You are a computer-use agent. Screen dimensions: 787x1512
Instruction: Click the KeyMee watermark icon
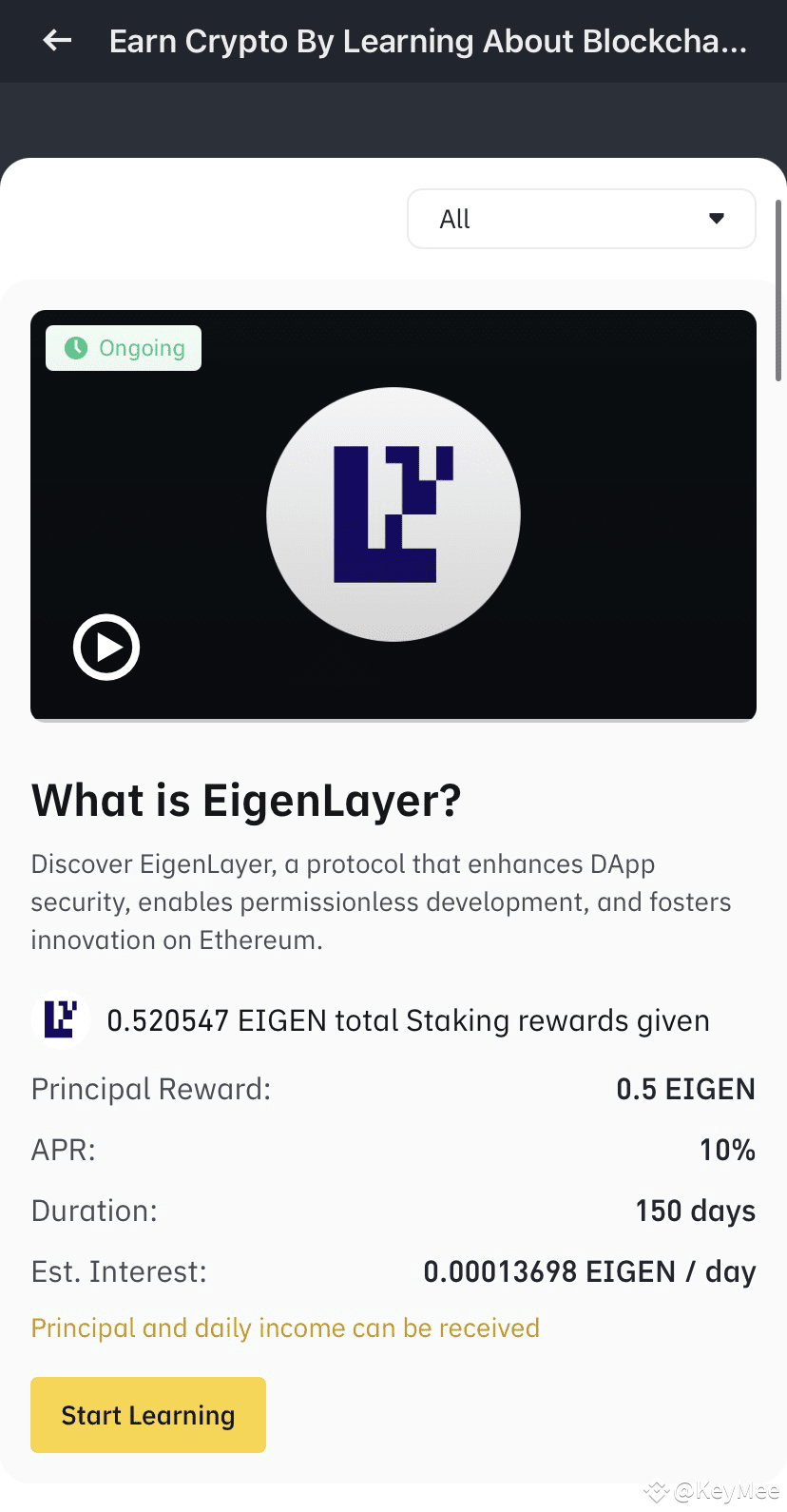point(655,1491)
